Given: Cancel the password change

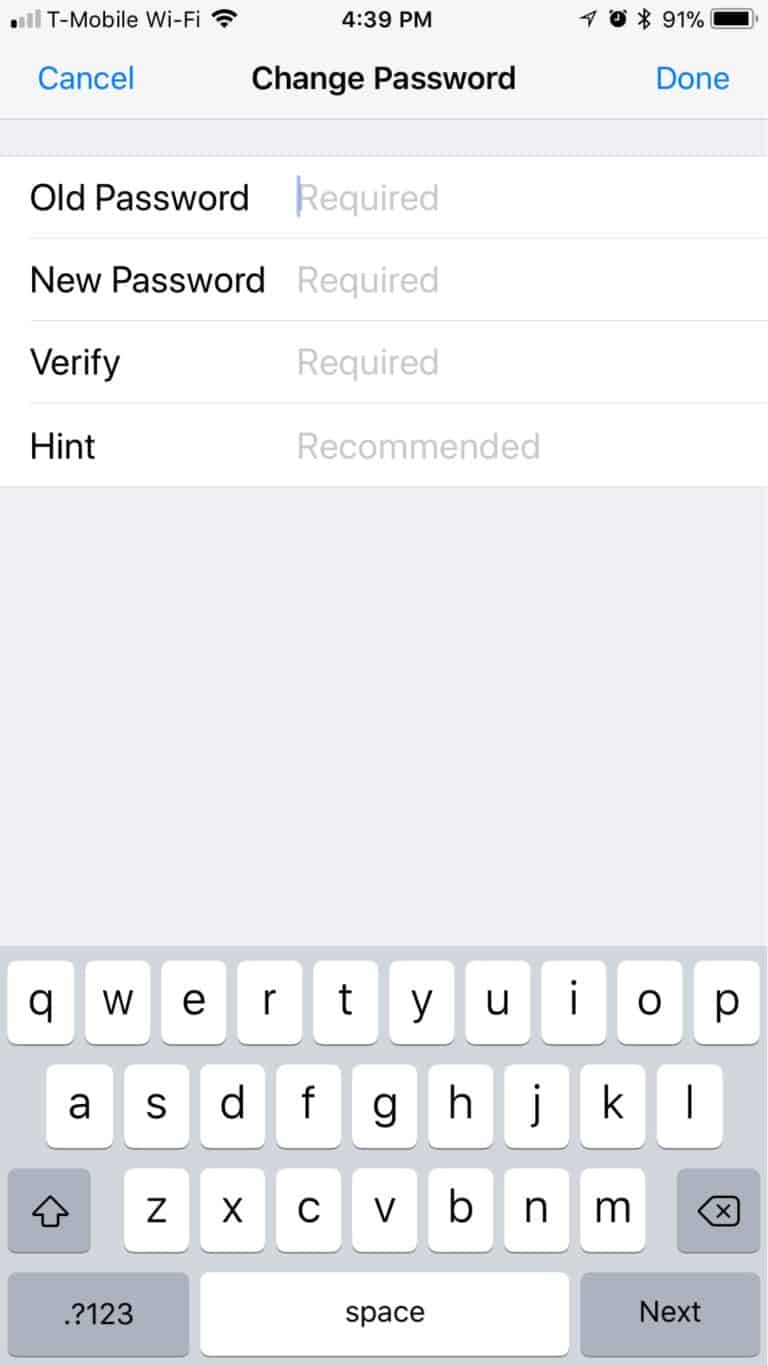Looking at the screenshot, I should pyautogui.click(x=85, y=78).
